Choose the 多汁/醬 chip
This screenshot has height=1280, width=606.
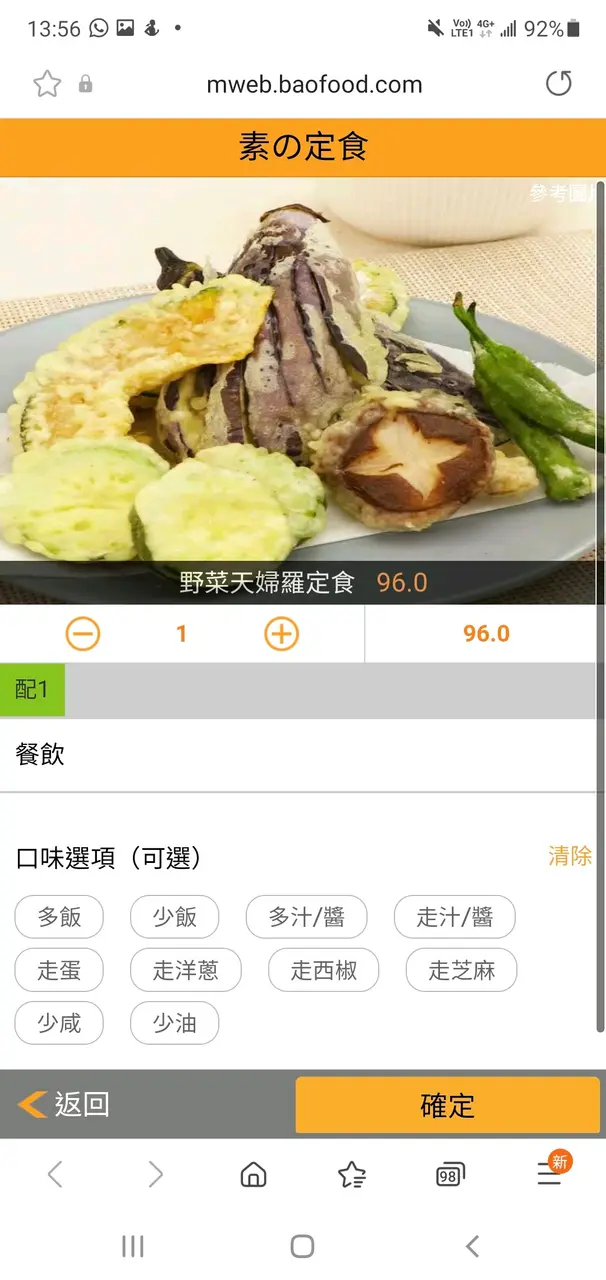point(306,917)
